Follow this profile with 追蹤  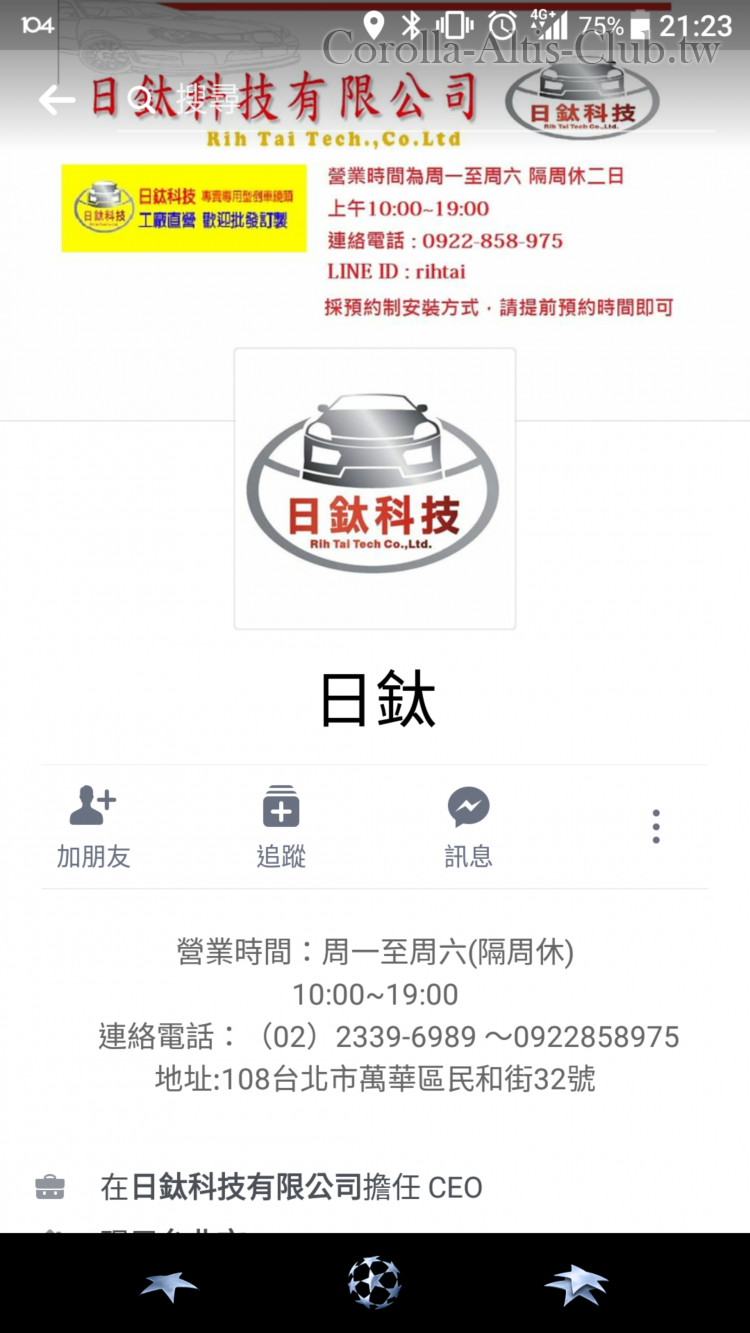click(x=281, y=826)
